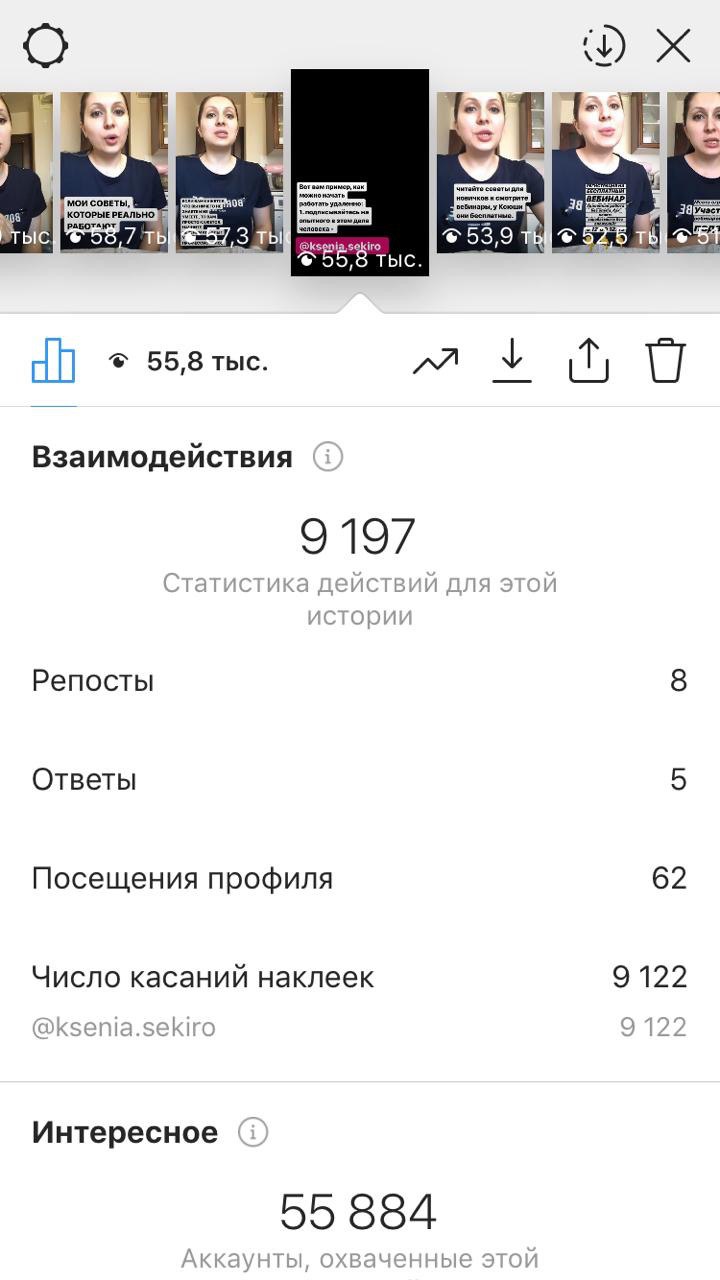This screenshot has height=1280, width=720.
Task: Select the statistics bar chart tab
Action: [x=54, y=361]
